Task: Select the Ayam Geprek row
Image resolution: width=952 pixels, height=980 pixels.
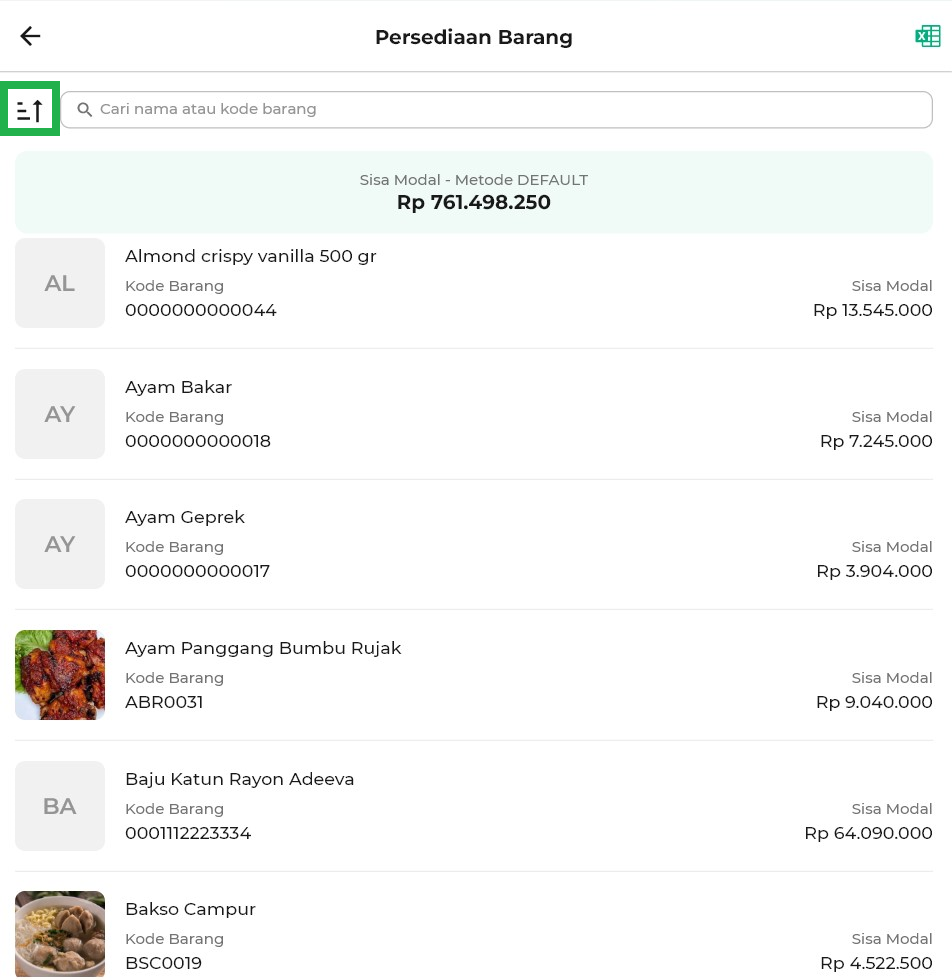Action: [x=474, y=544]
